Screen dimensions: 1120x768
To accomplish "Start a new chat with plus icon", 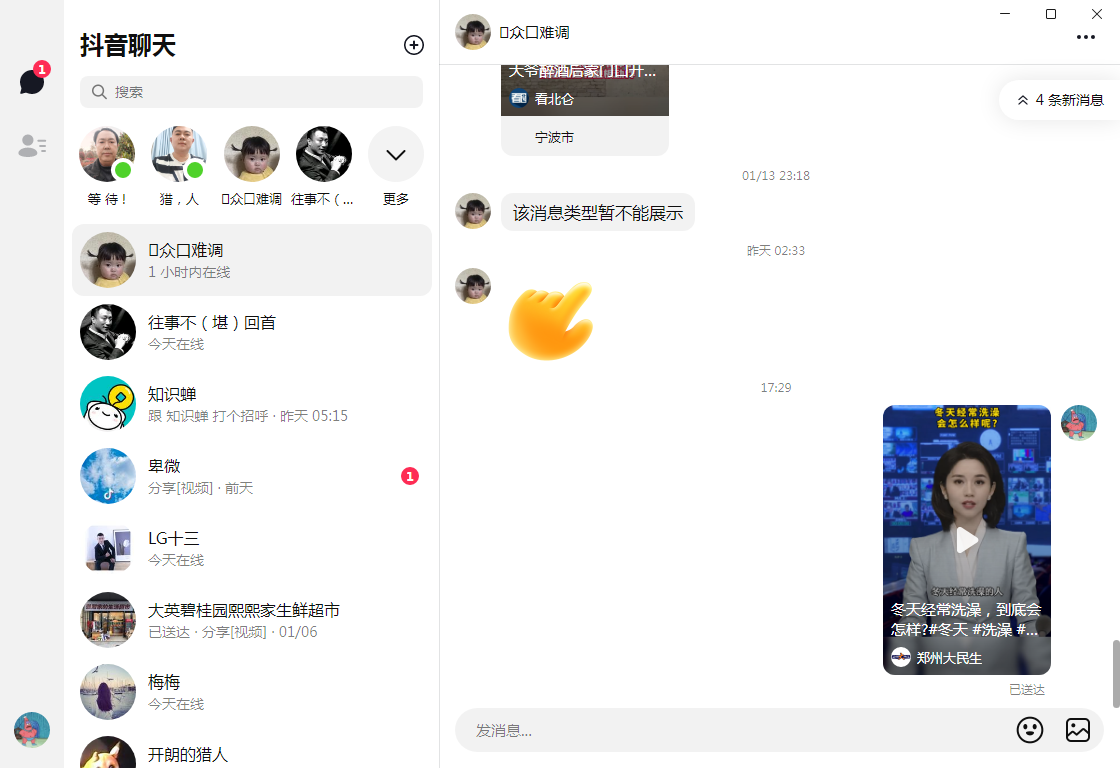I will coord(413,45).
